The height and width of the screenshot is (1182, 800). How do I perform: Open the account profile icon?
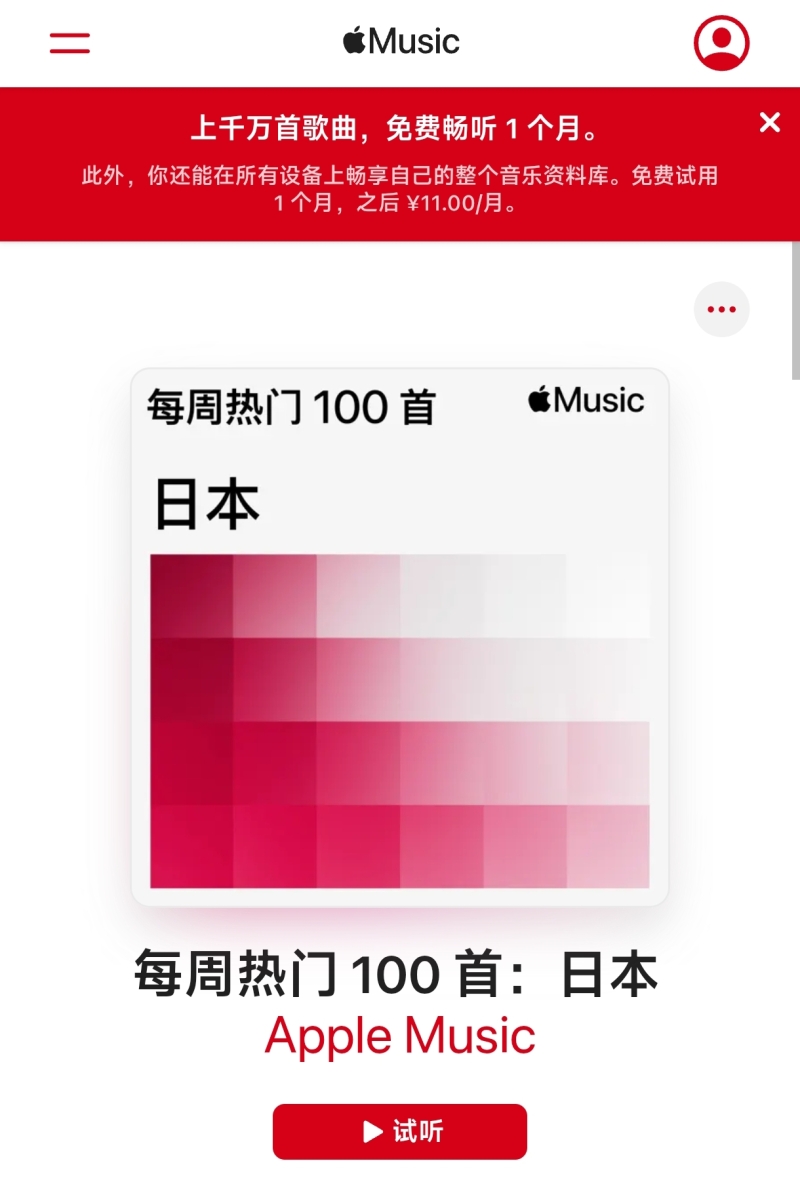721,42
